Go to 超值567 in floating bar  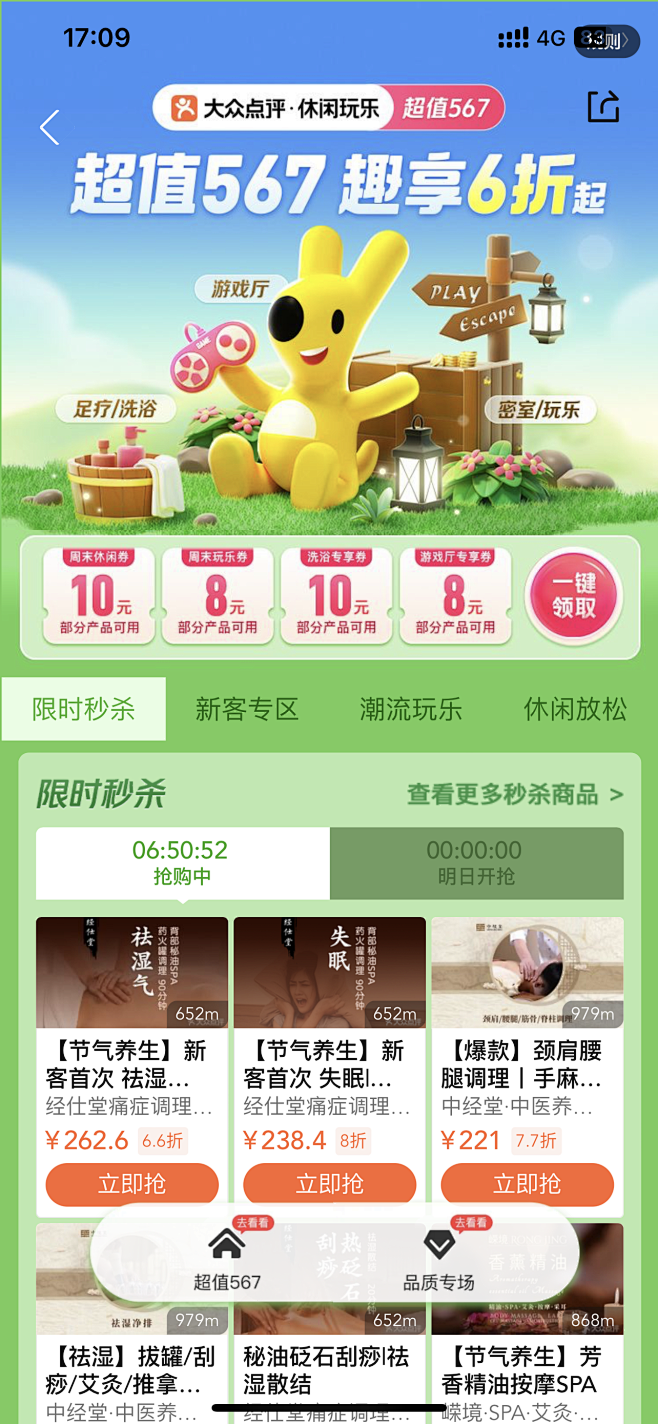227,1260
